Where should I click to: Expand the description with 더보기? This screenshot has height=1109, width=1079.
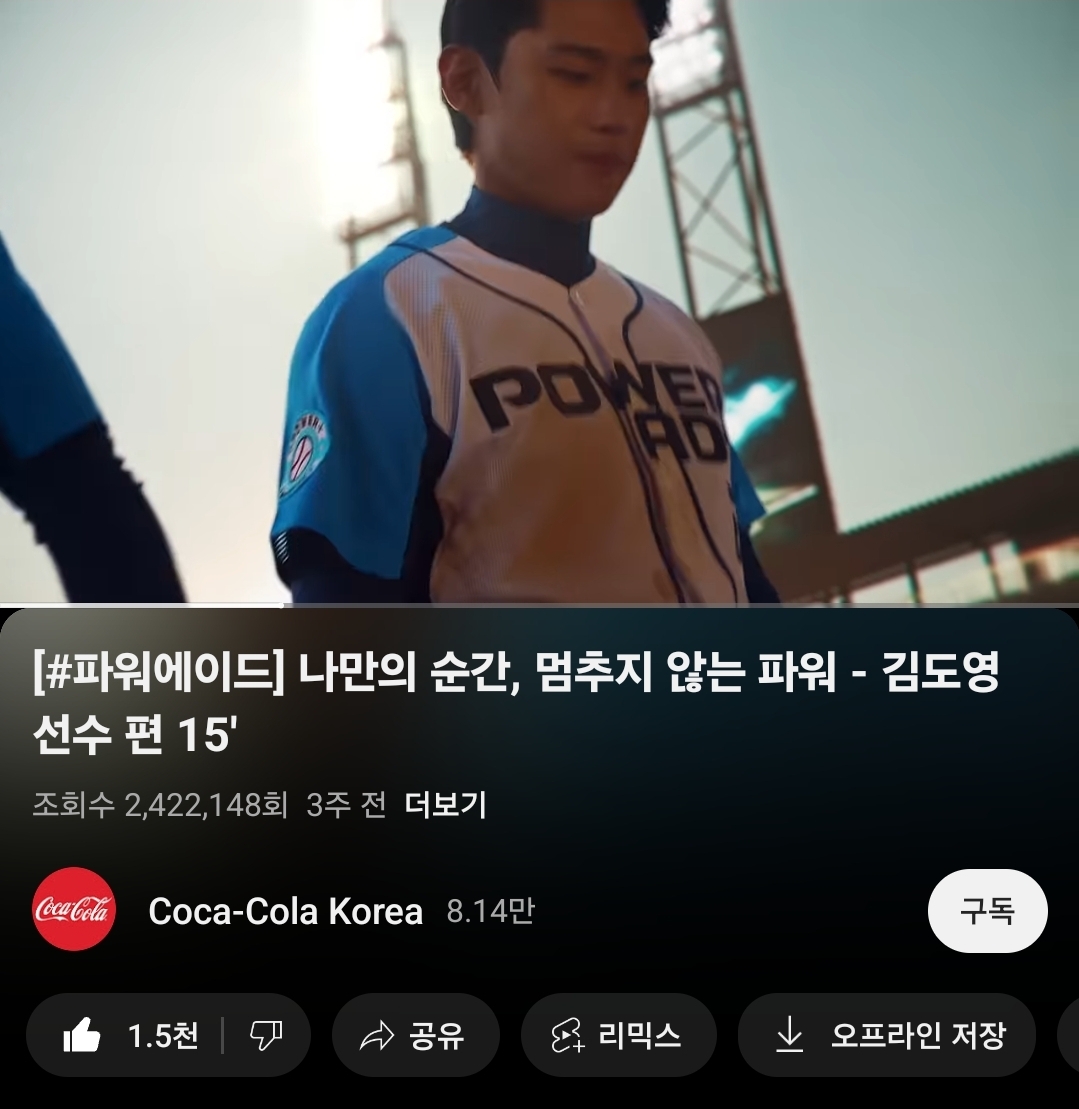445,805
